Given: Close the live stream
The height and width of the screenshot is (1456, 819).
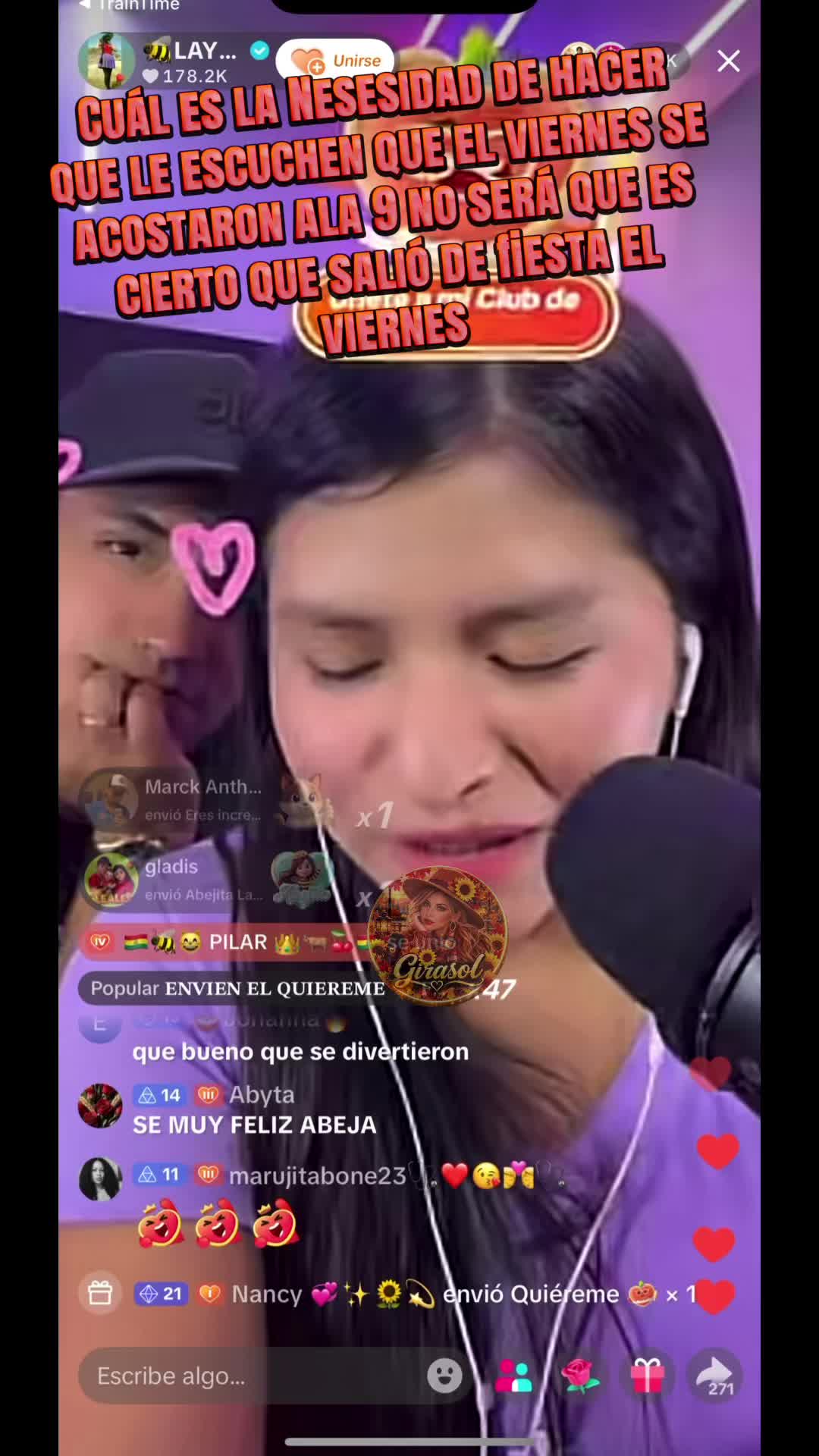Looking at the screenshot, I should coord(728,61).
